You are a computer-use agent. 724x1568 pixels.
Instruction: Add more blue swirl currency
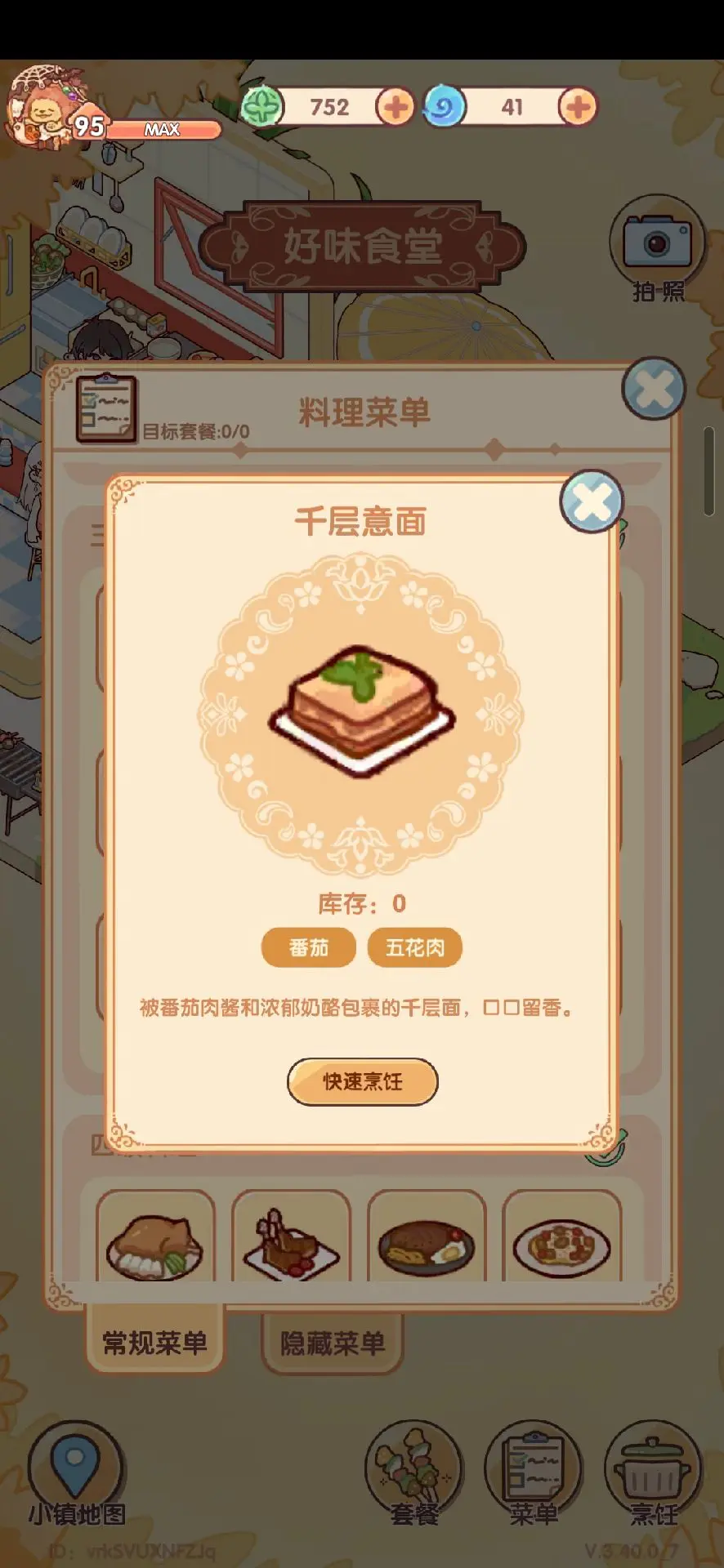pyautogui.click(x=578, y=107)
